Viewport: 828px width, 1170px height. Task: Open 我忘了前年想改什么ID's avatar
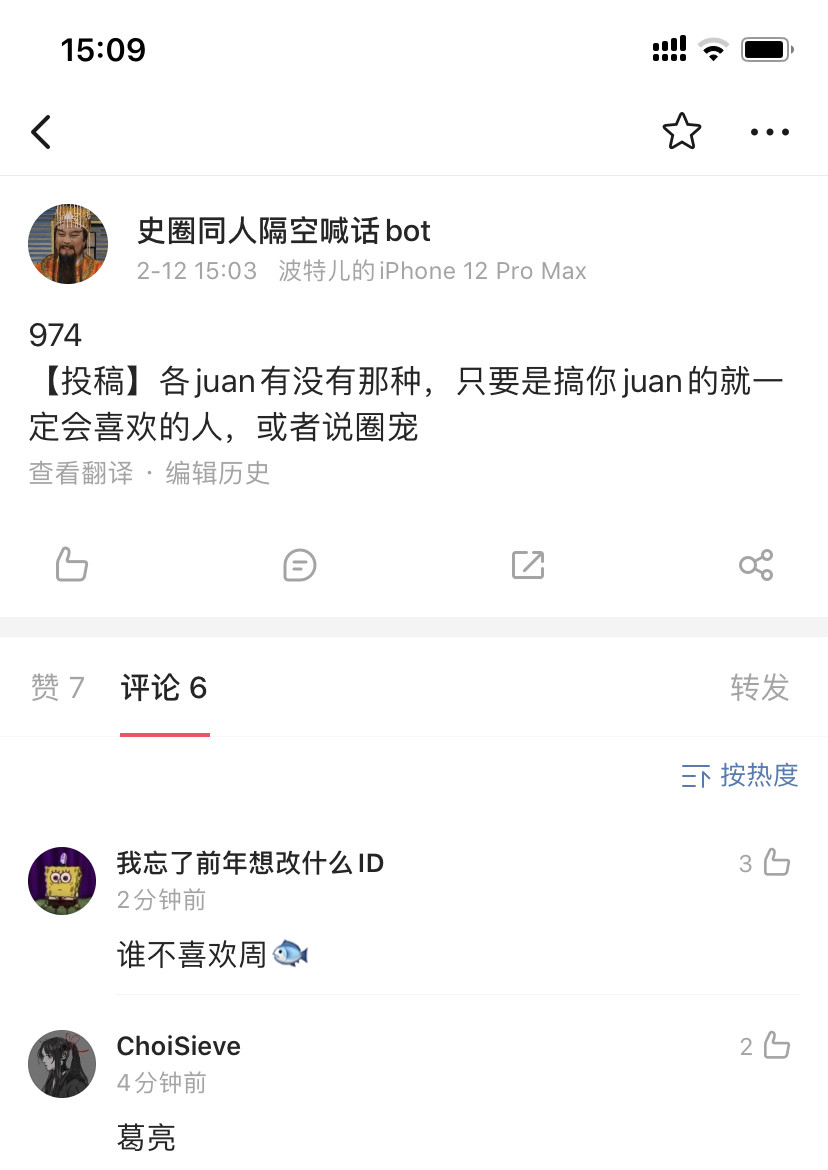(x=62, y=881)
